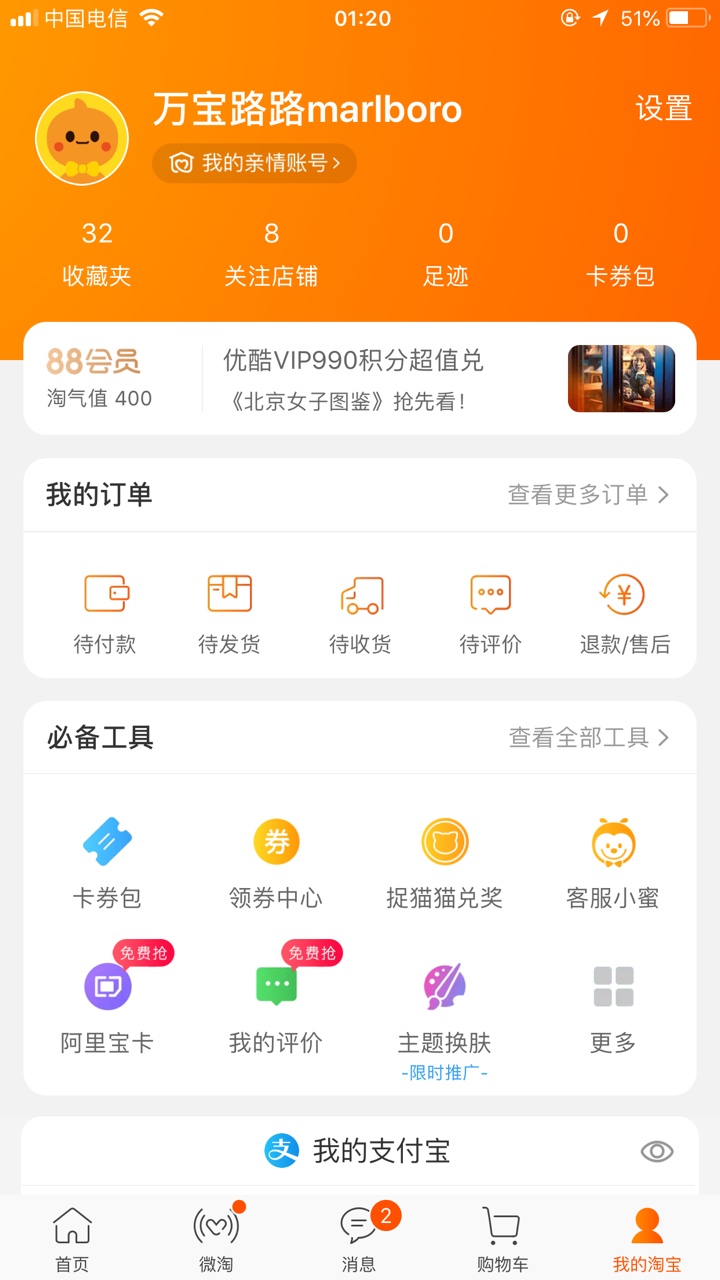
Task: Open the 88会员 membership banner
Action: [360, 378]
